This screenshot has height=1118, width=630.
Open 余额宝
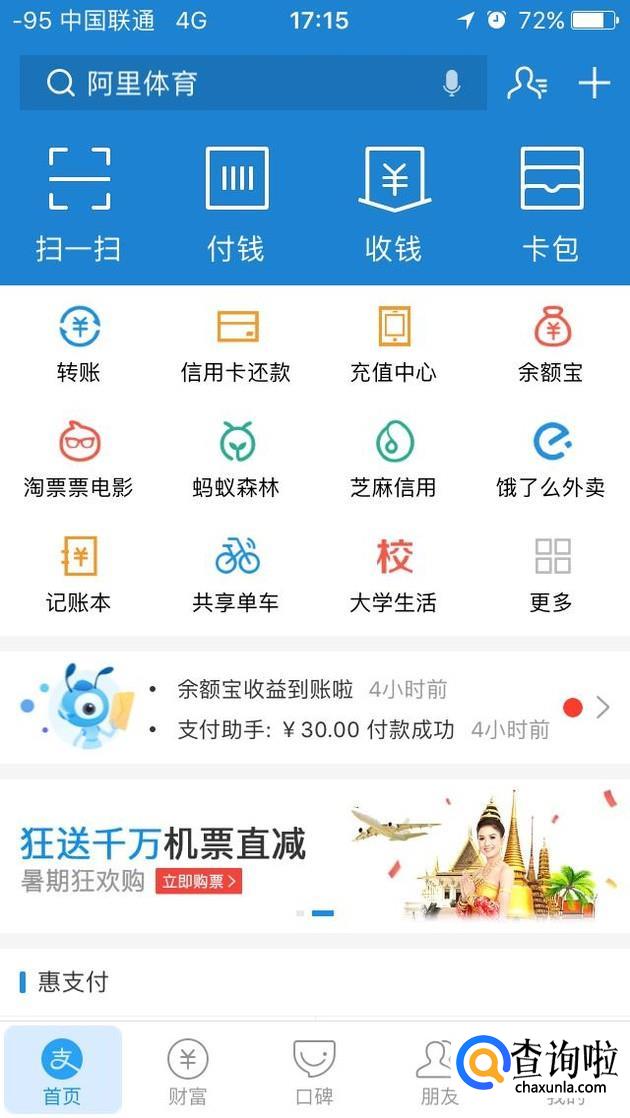pyautogui.click(x=551, y=345)
